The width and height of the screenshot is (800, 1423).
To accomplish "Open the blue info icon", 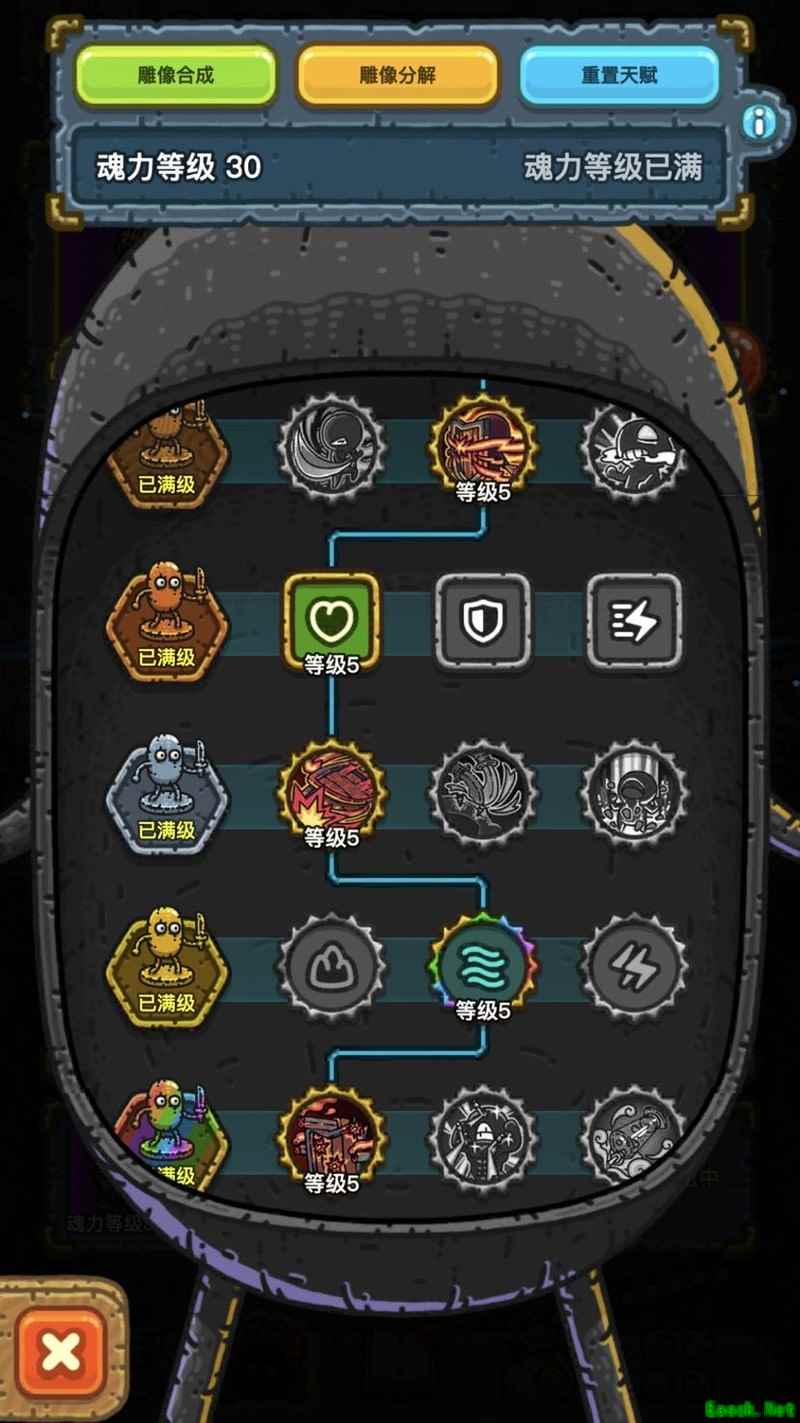I will pyautogui.click(x=760, y=123).
